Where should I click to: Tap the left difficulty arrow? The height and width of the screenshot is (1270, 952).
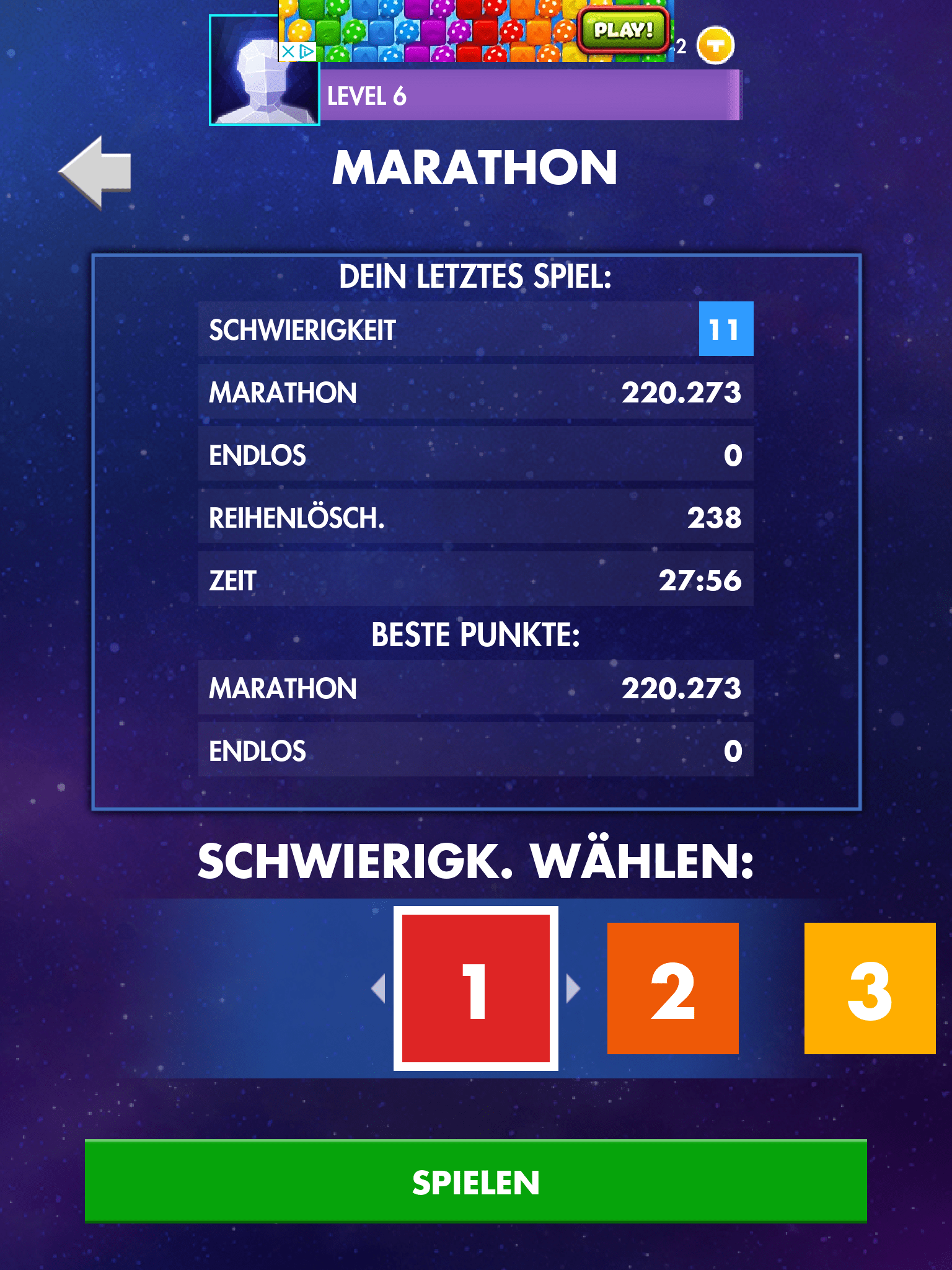[378, 988]
